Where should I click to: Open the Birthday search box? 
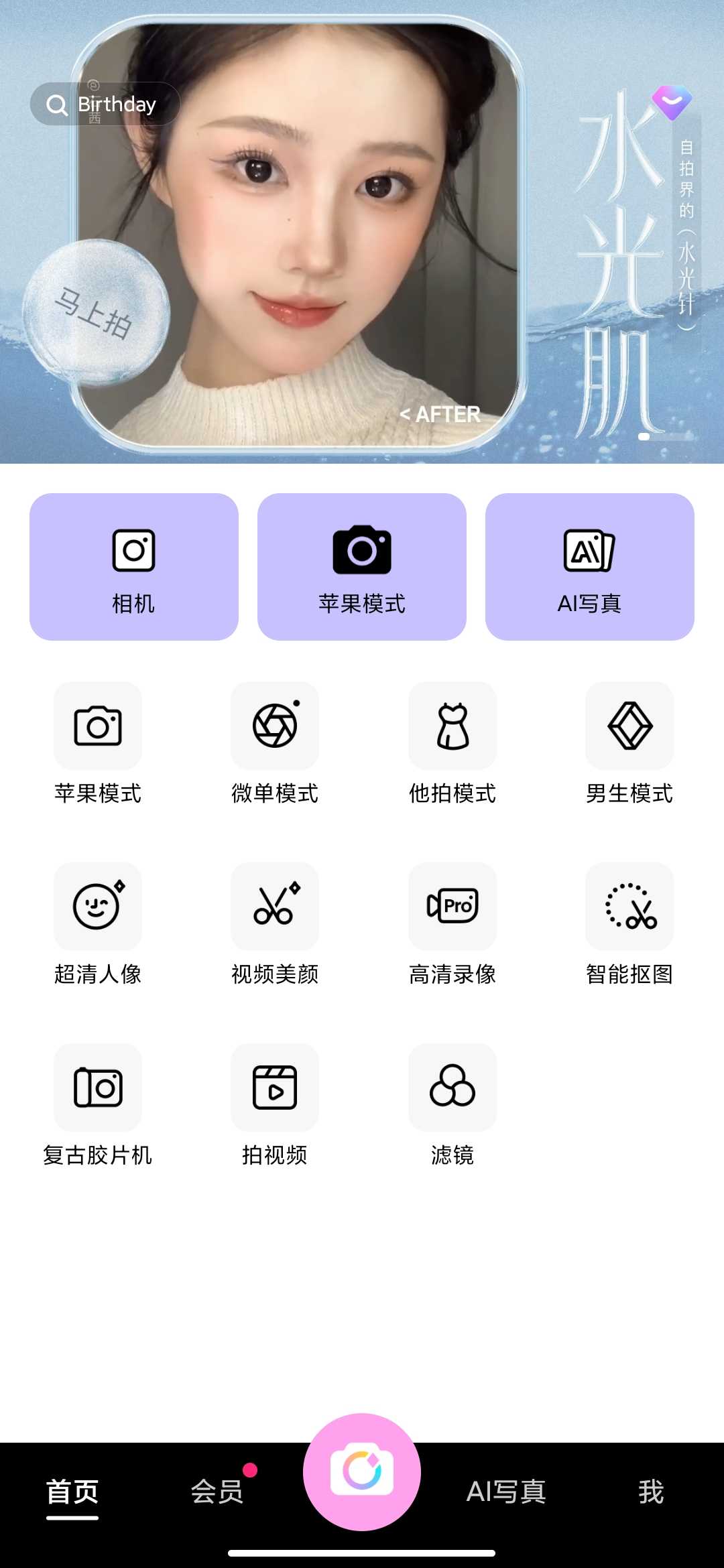105,104
